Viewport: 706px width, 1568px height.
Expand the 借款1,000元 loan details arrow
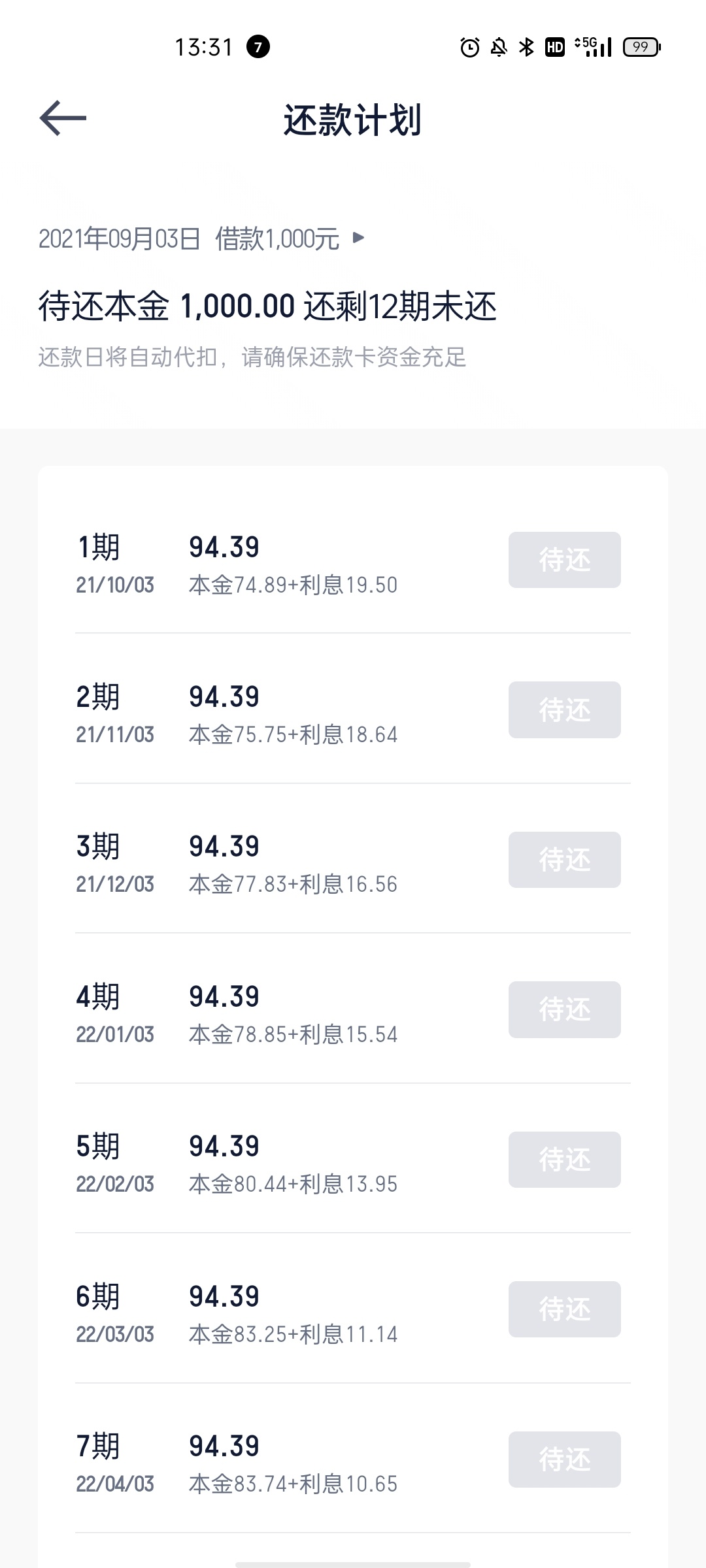(x=358, y=237)
